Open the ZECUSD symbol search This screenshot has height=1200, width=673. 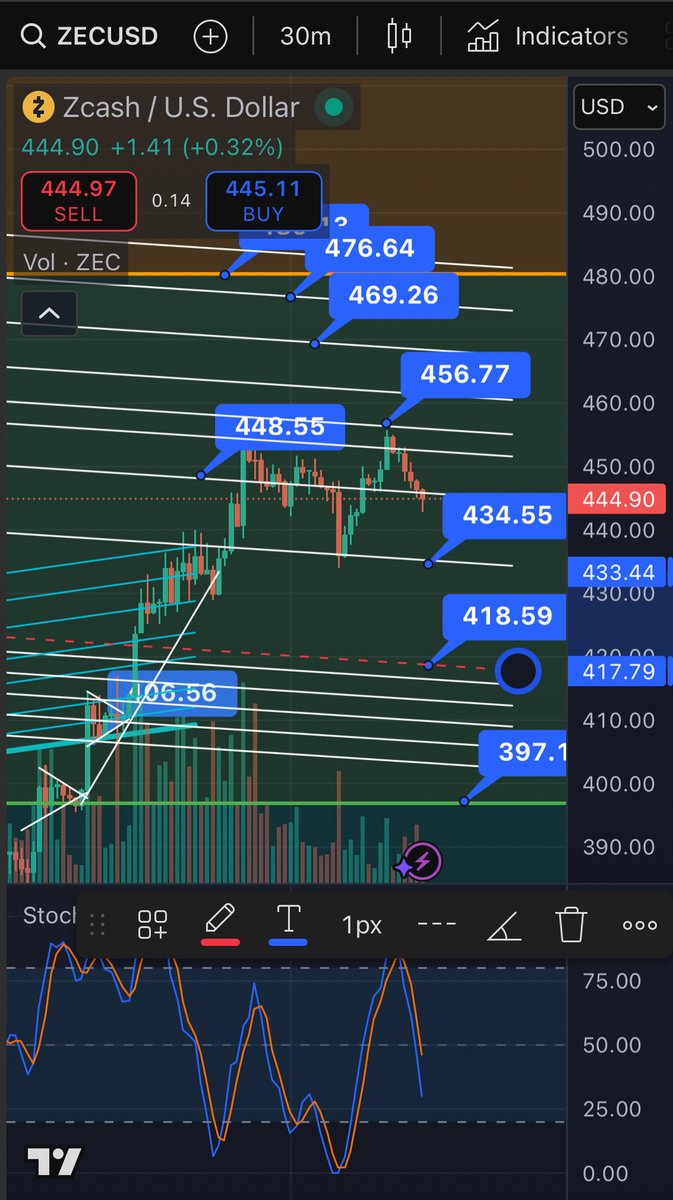(x=90, y=37)
